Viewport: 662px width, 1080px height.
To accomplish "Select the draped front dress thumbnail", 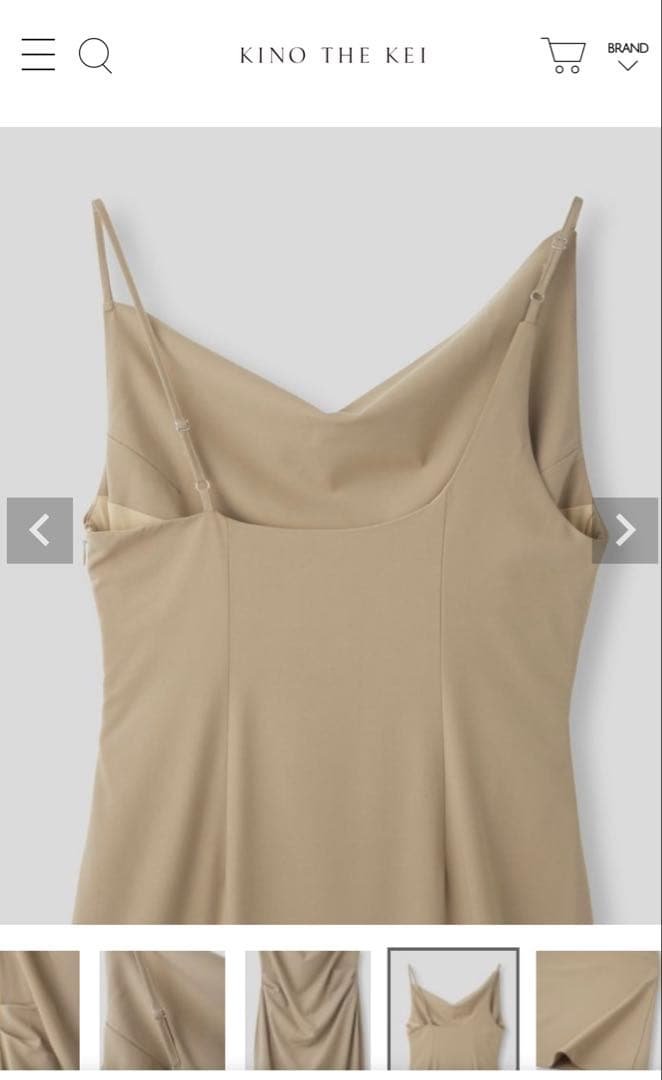I will [x=307, y=1010].
